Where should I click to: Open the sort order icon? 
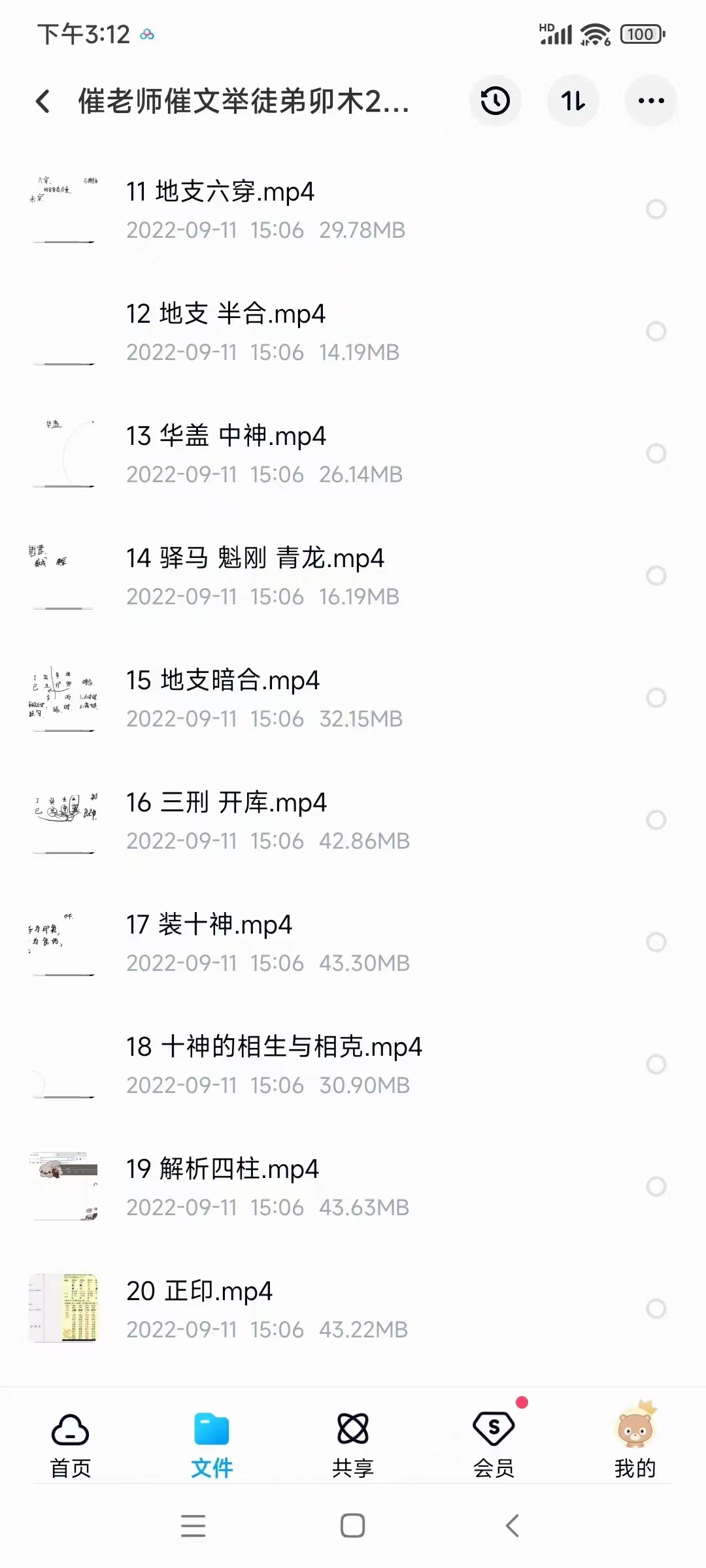tap(572, 101)
